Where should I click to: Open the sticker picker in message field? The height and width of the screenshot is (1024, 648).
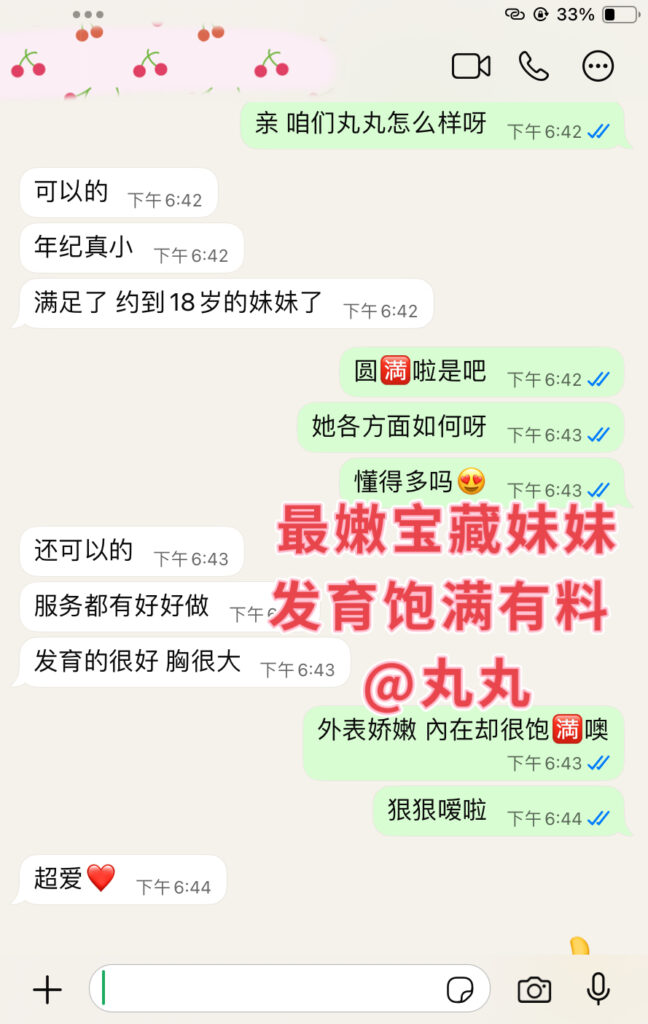tap(460, 989)
